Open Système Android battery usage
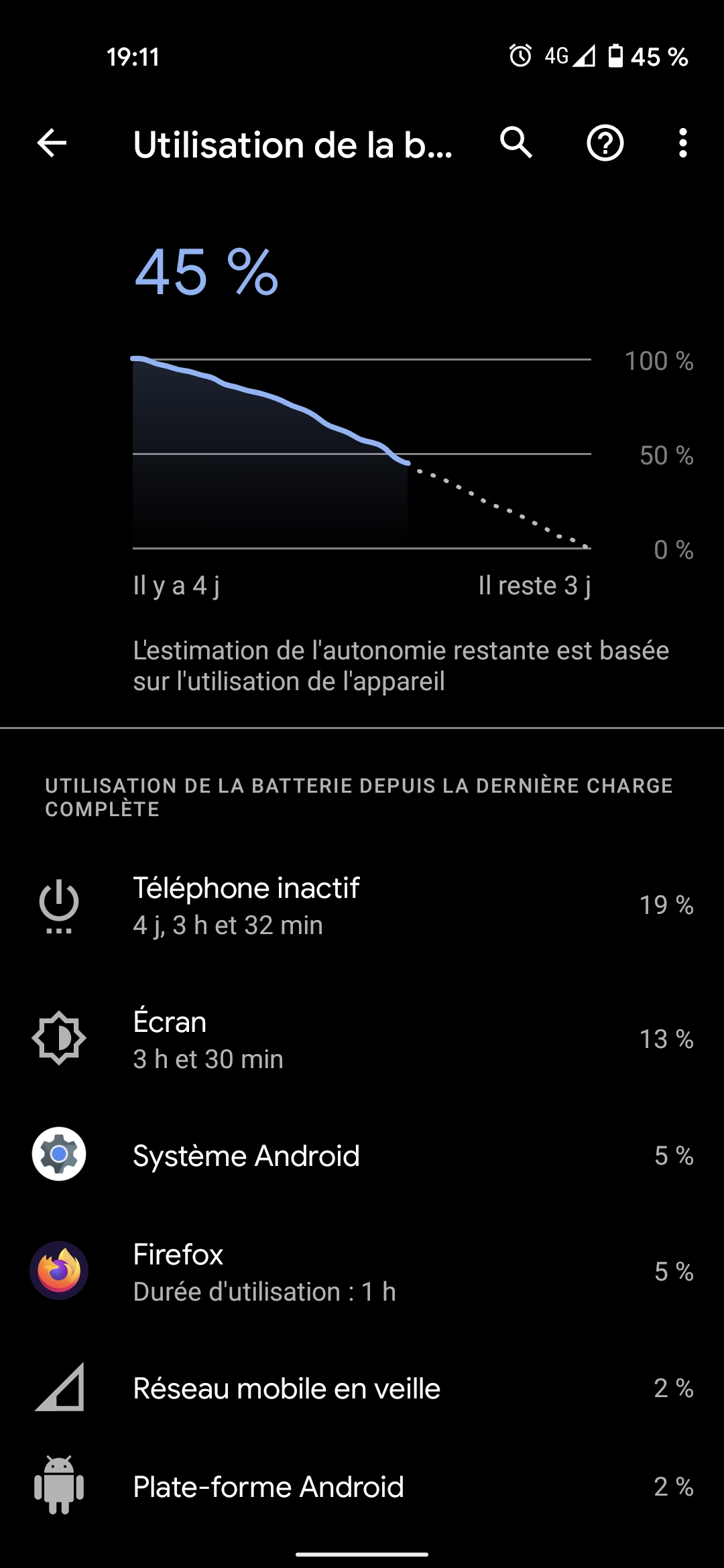 tap(362, 1155)
